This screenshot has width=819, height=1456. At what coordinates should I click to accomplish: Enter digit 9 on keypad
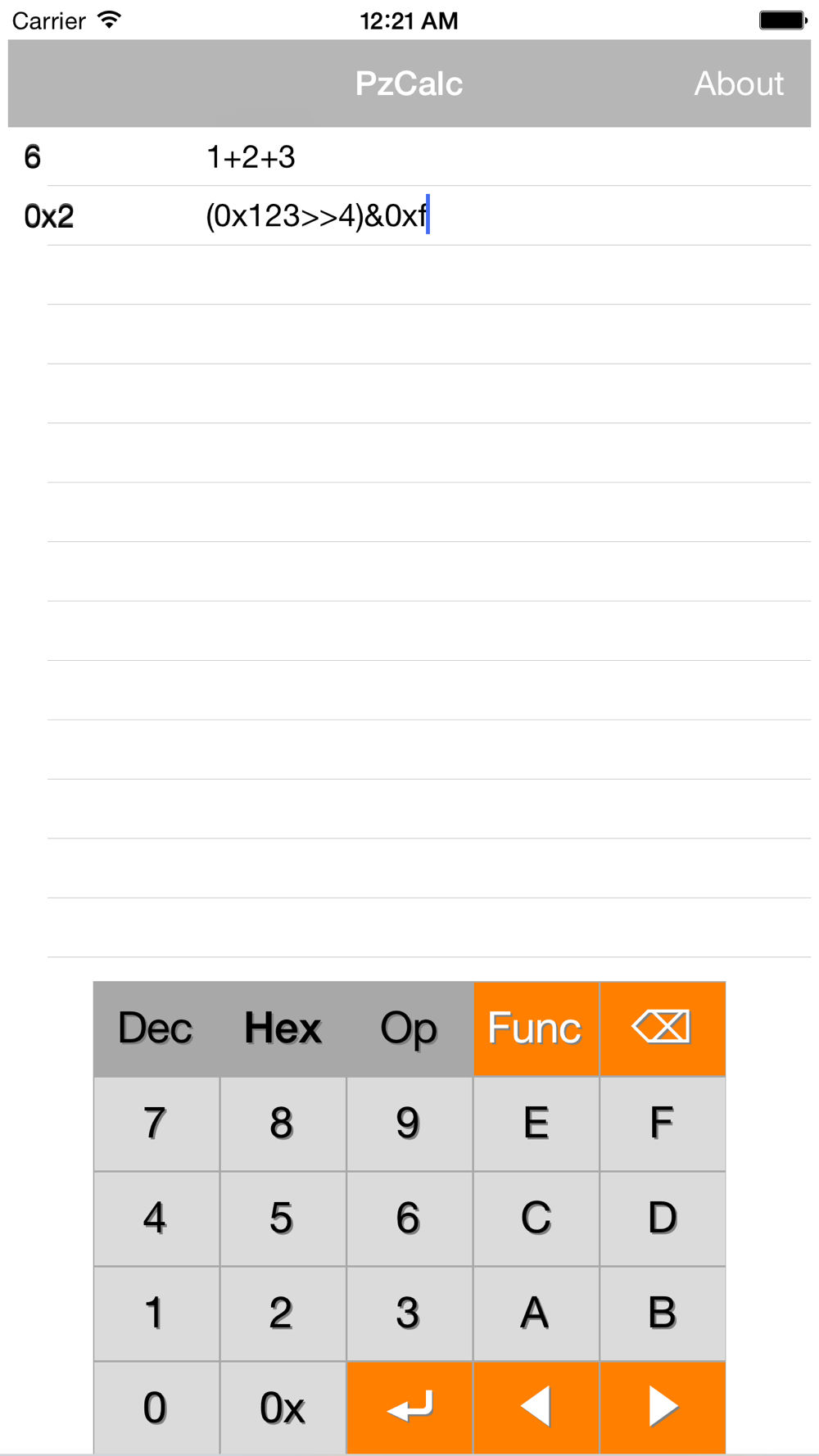409,1124
